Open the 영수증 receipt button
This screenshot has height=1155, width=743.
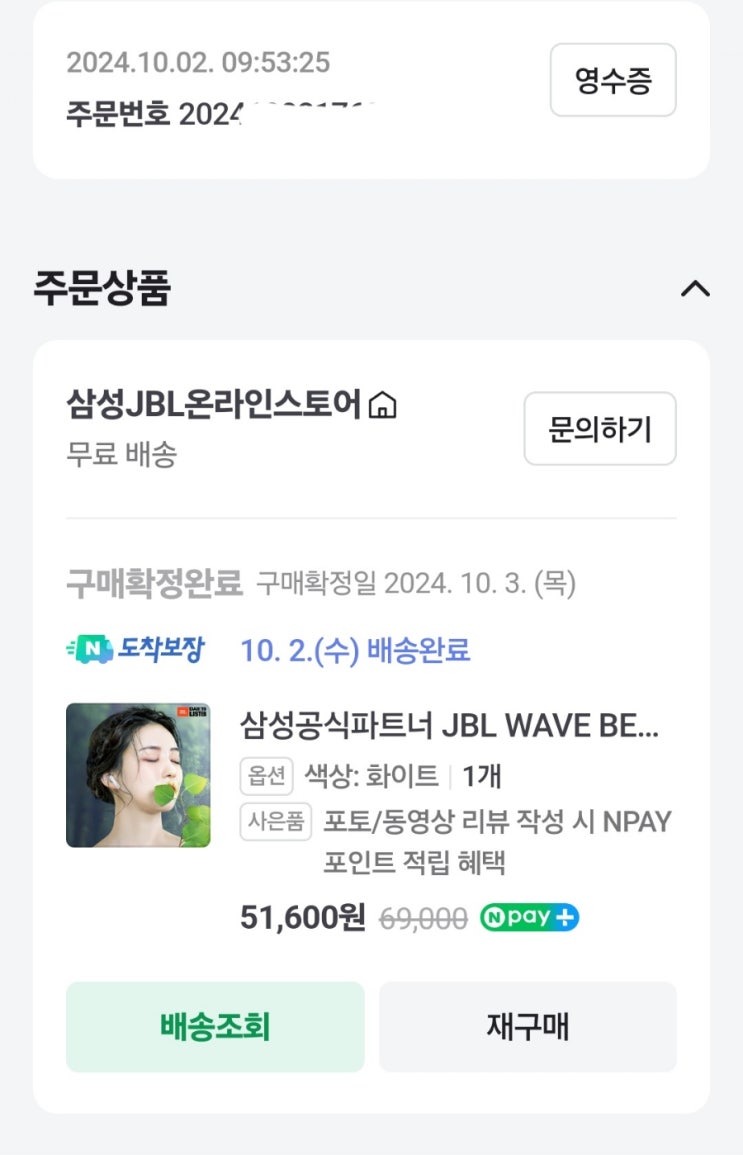pos(613,80)
